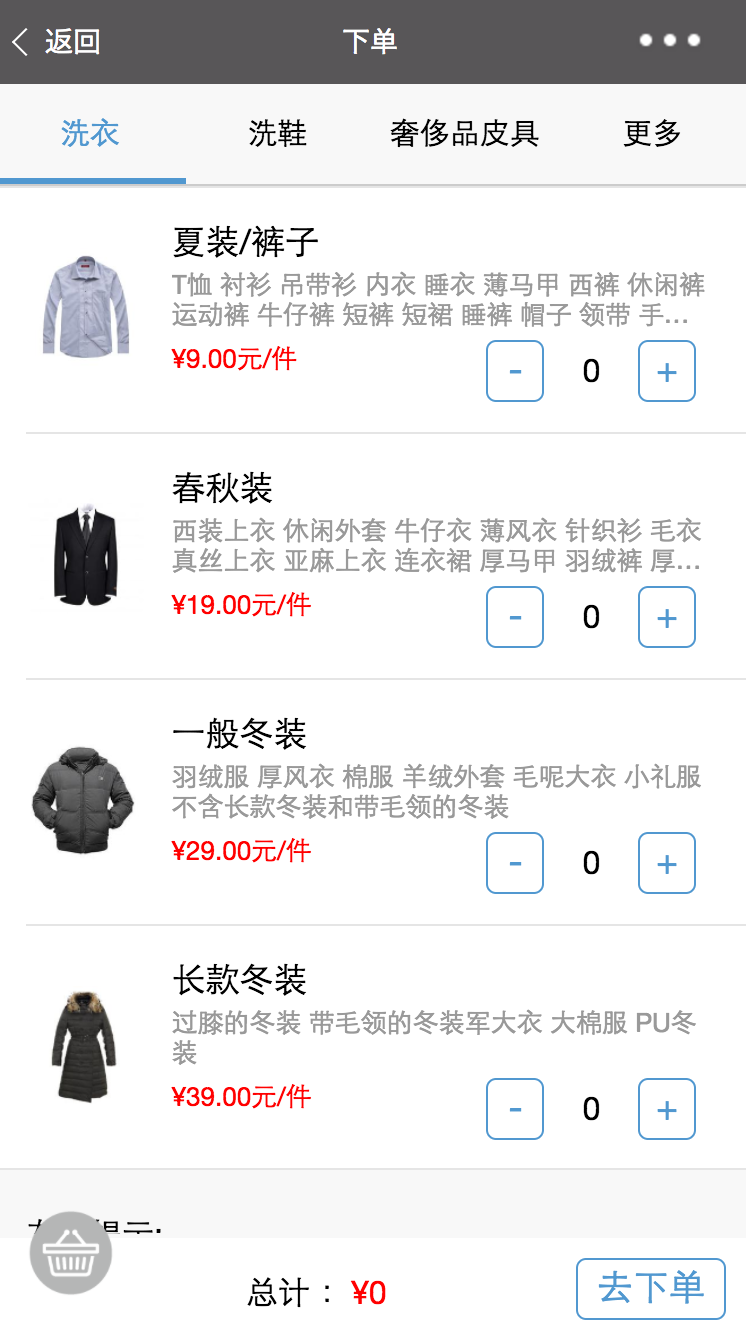Viewport: 746px width, 1338px height.
Task: Reduce 春秋装 quantity by one
Action: (515, 617)
